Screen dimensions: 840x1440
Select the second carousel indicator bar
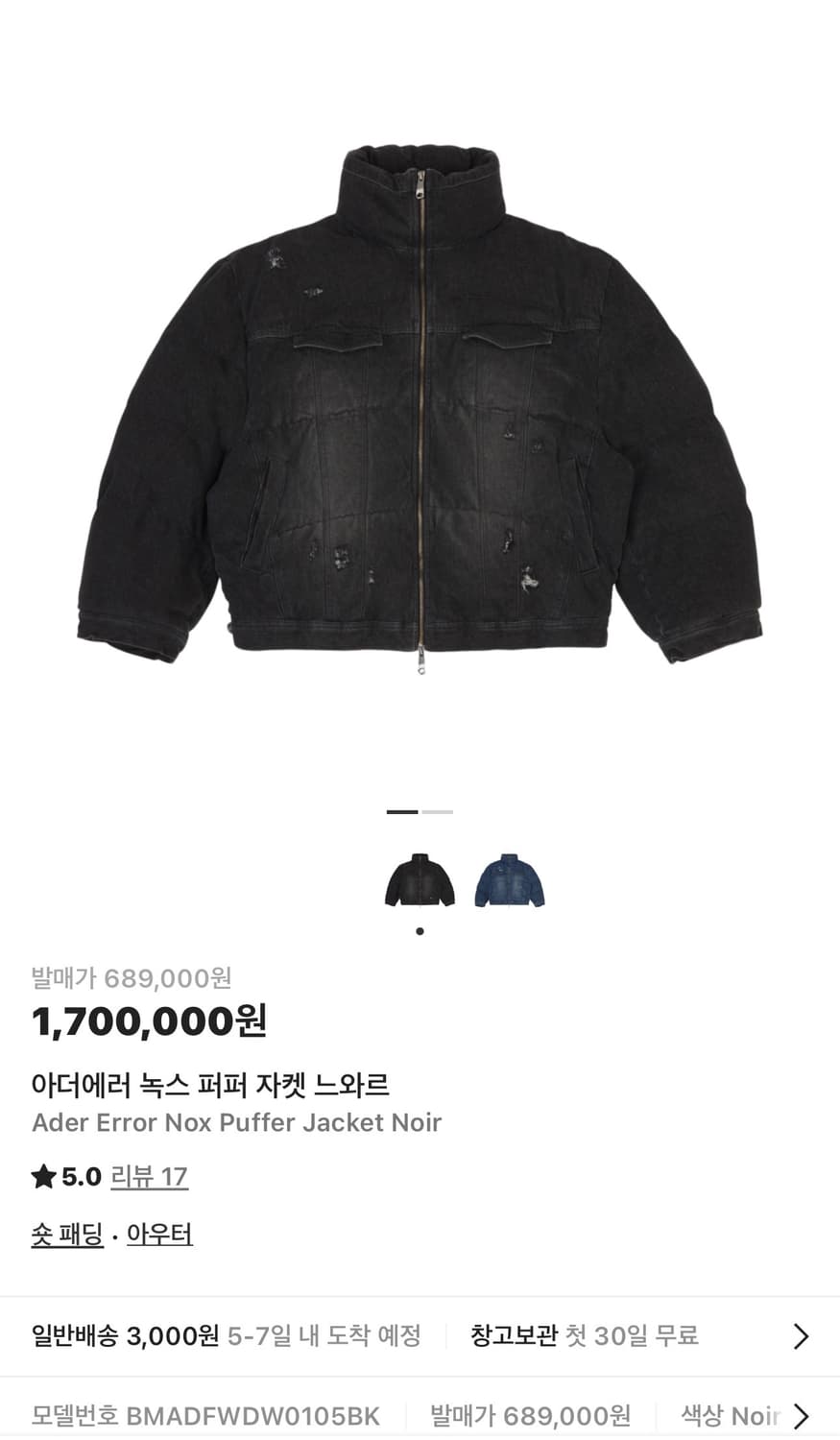click(435, 812)
